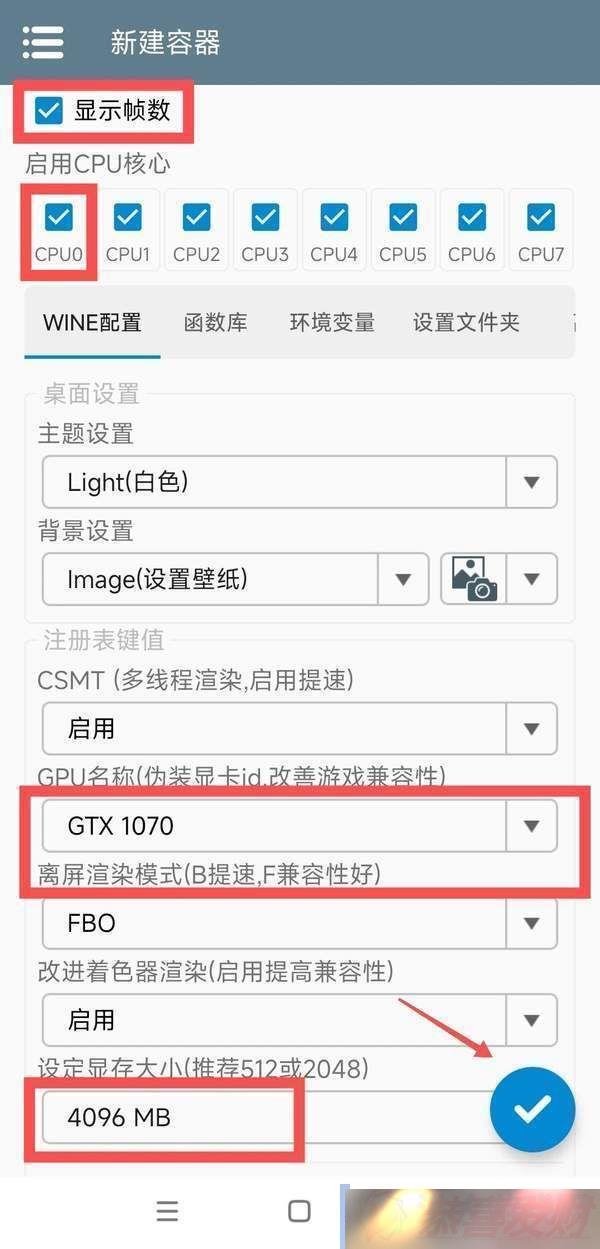
Task: Uncheck the 显示帧数 checkbox
Action: tap(49, 111)
